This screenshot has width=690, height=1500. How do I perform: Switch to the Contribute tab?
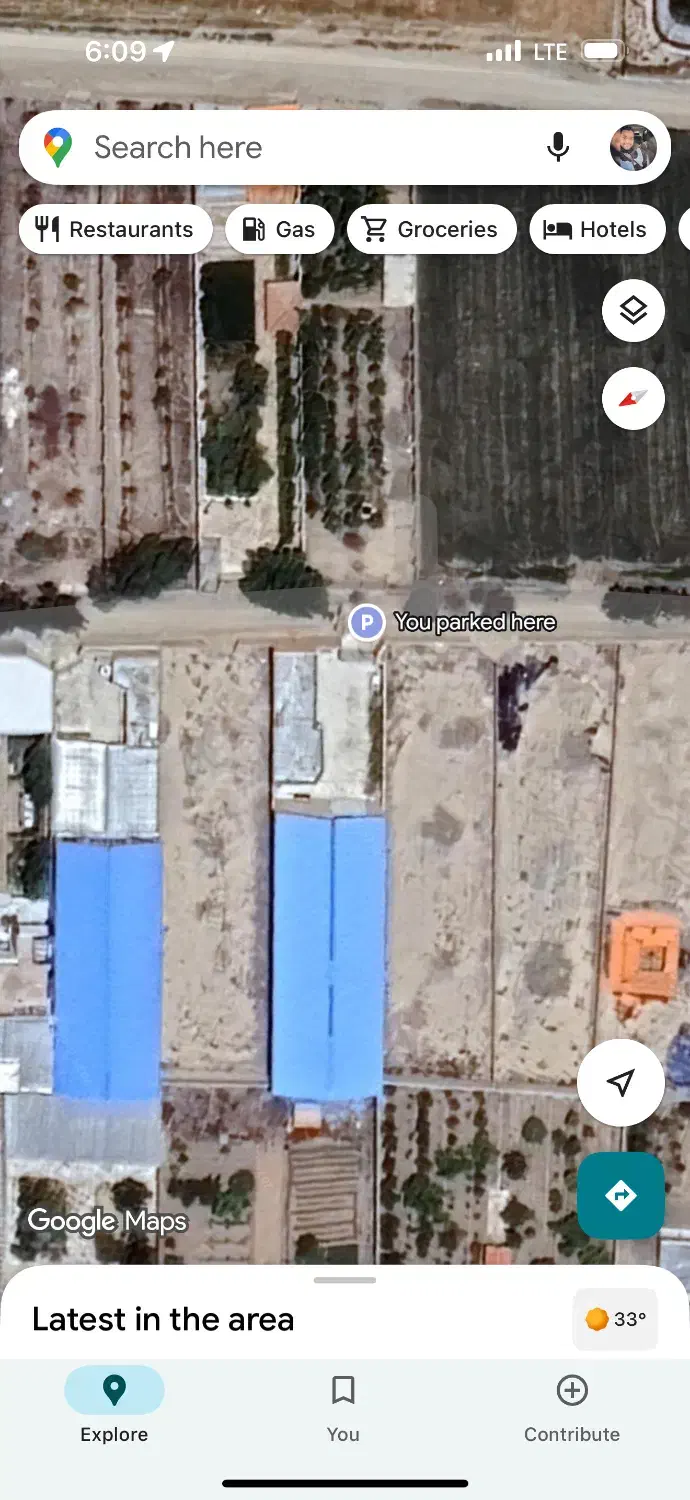(x=572, y=1406)
